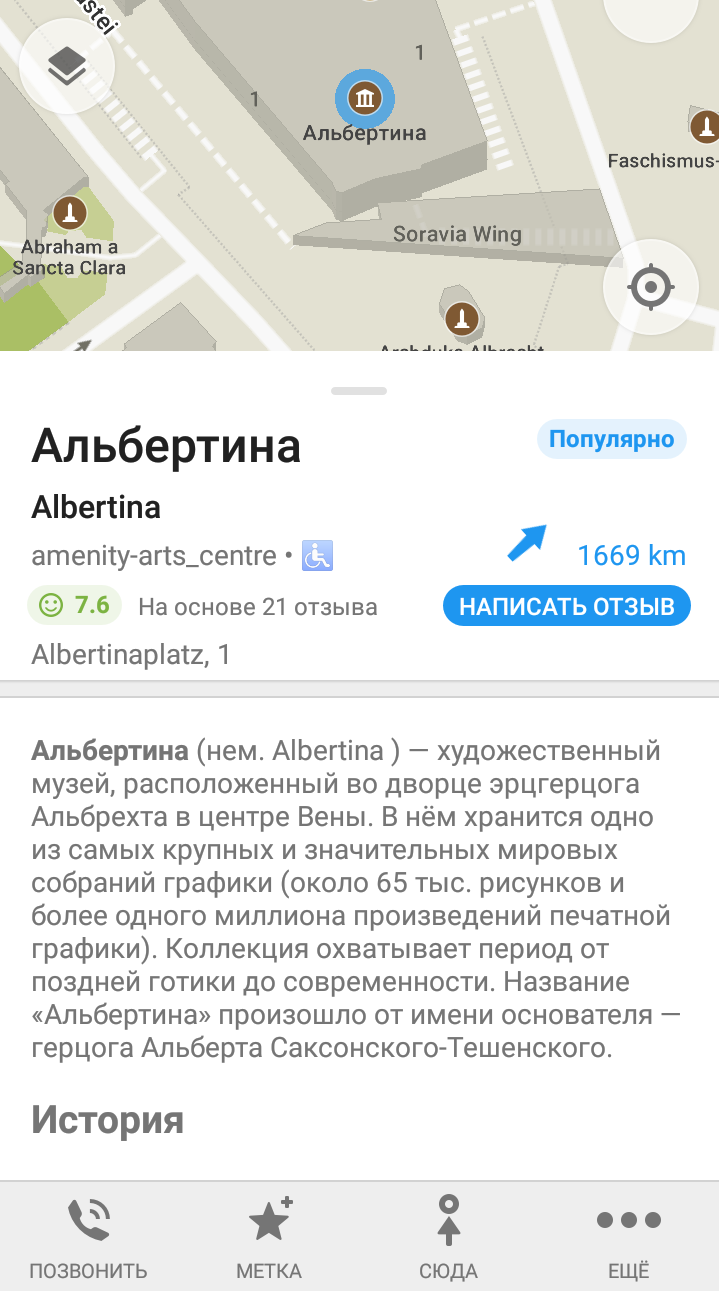
Task: Open the map layers button
Action: click(67, 66)
